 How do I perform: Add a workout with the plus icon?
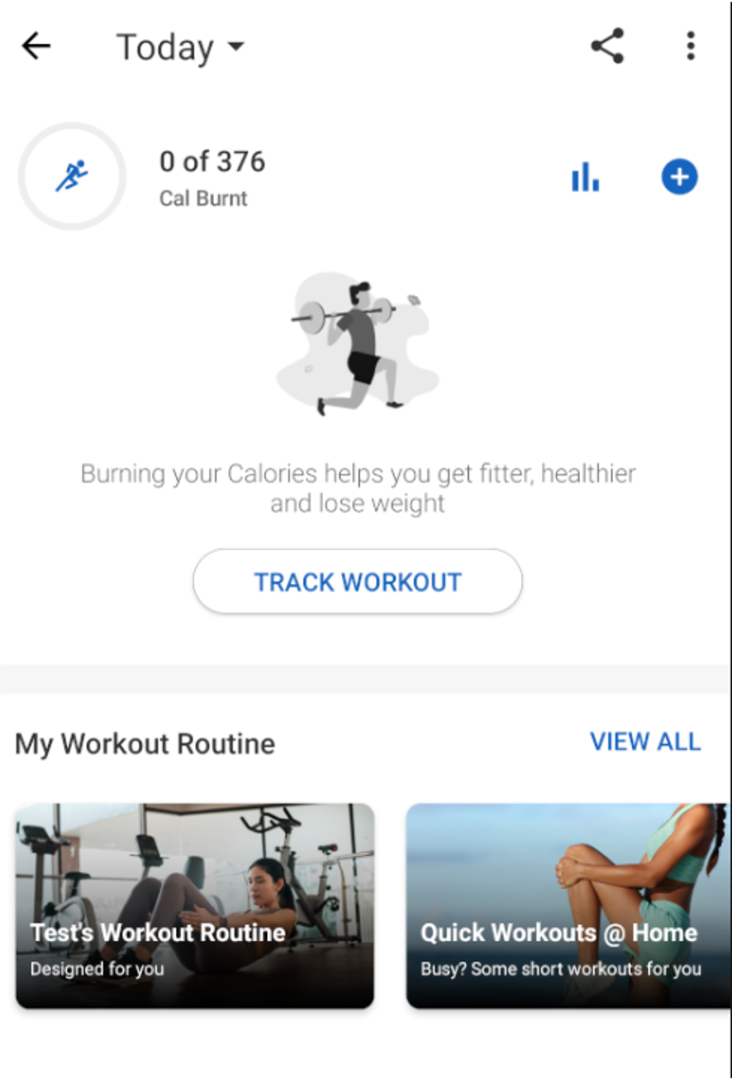(x=679, y=177)
